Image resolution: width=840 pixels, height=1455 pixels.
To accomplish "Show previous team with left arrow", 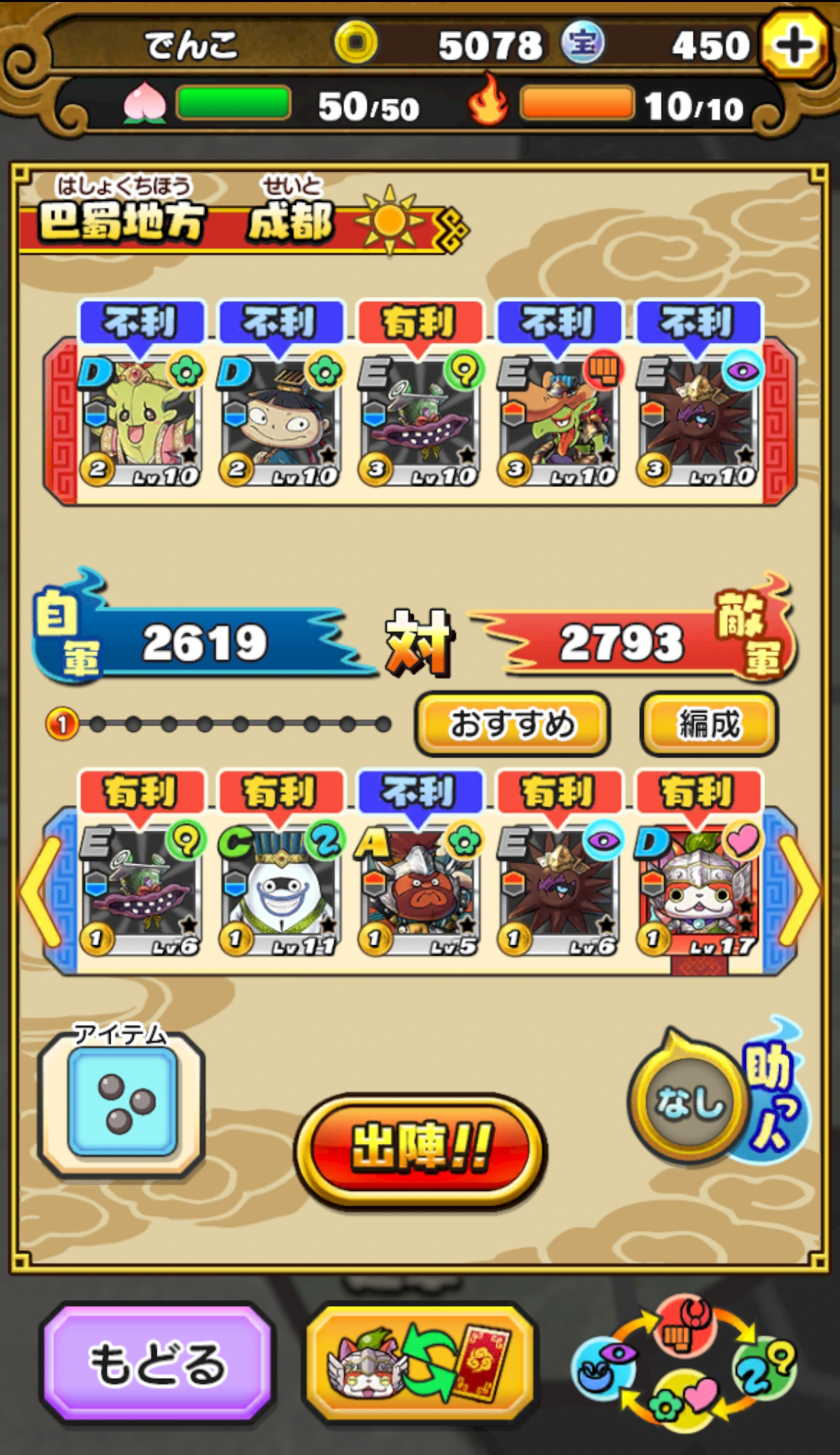I will (x=41, y=892).
